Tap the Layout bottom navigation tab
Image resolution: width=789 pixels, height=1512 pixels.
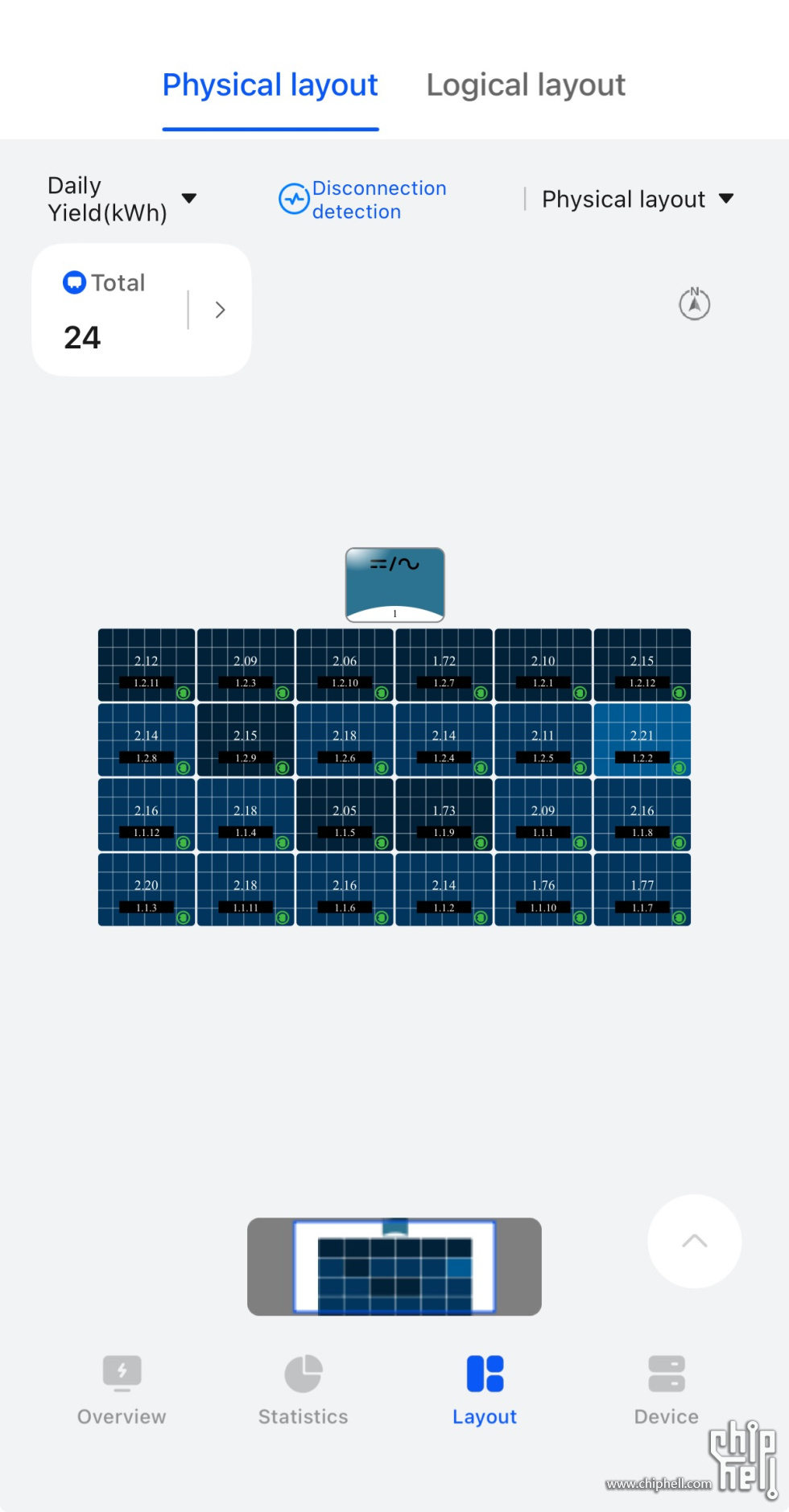pyautogui.click(x=485, y=1390)
